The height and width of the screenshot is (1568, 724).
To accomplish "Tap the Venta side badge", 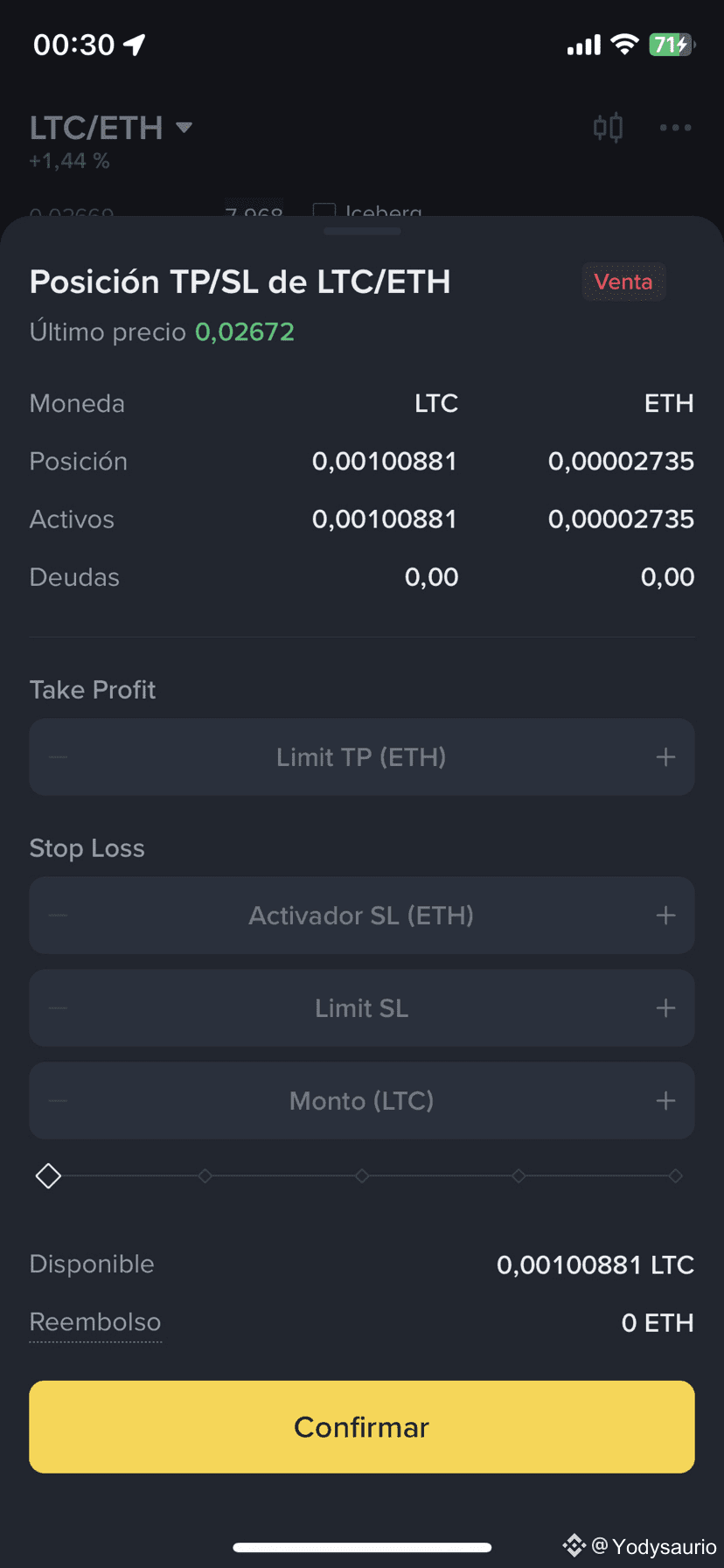I will [x=623, y=282].
